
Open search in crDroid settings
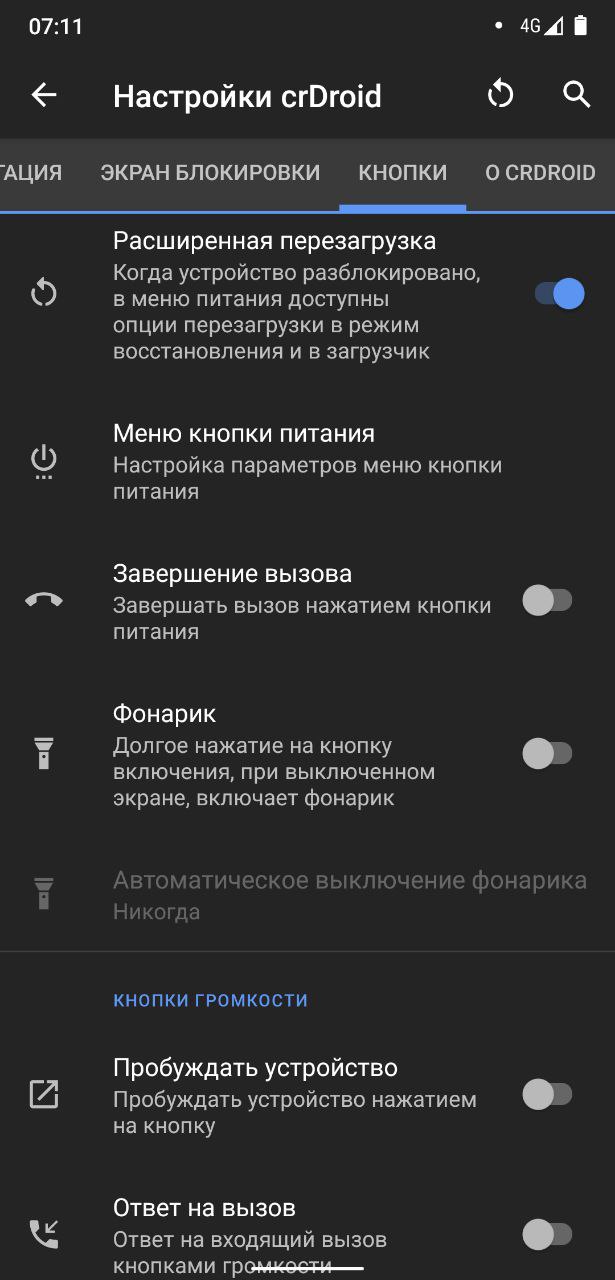point(576,95)
